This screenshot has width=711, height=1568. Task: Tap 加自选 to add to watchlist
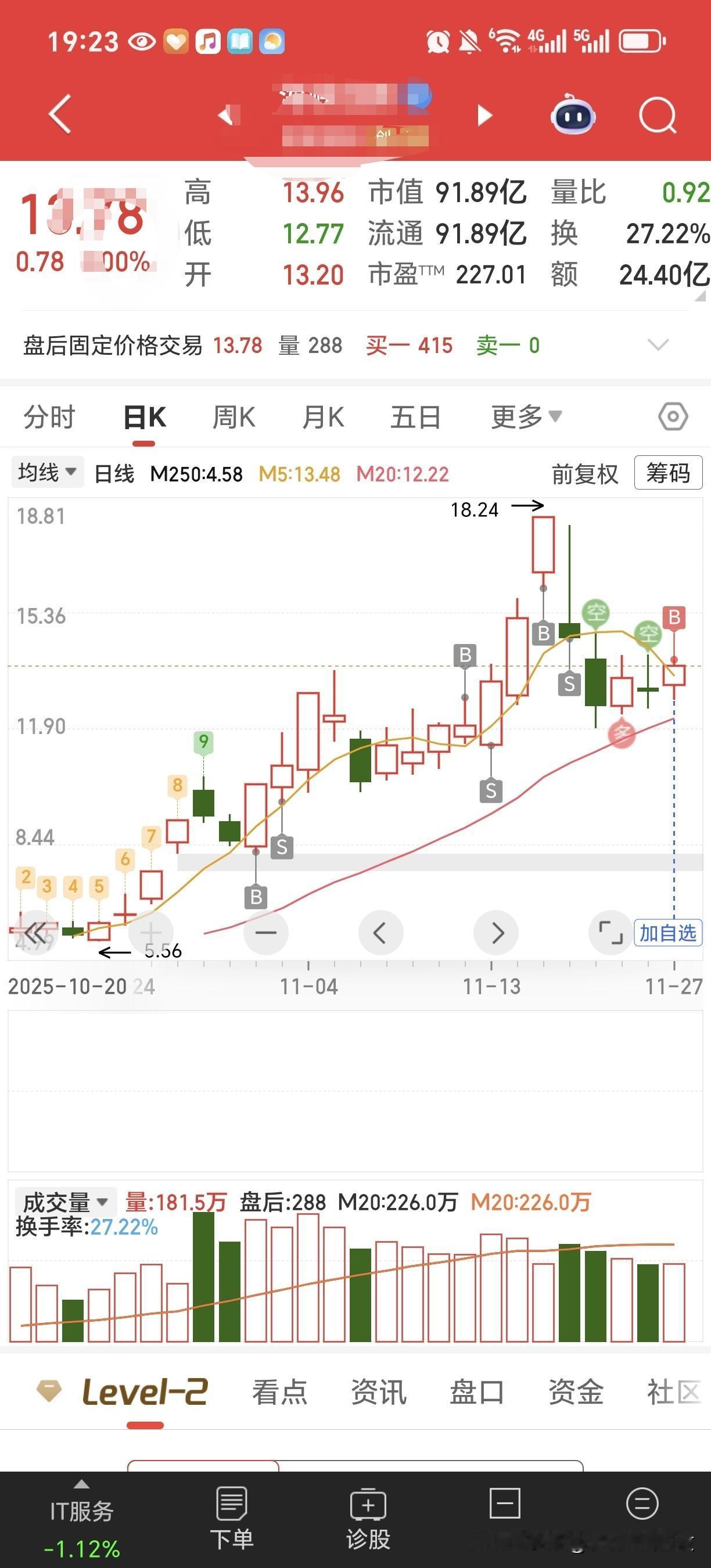pos(668,933)
